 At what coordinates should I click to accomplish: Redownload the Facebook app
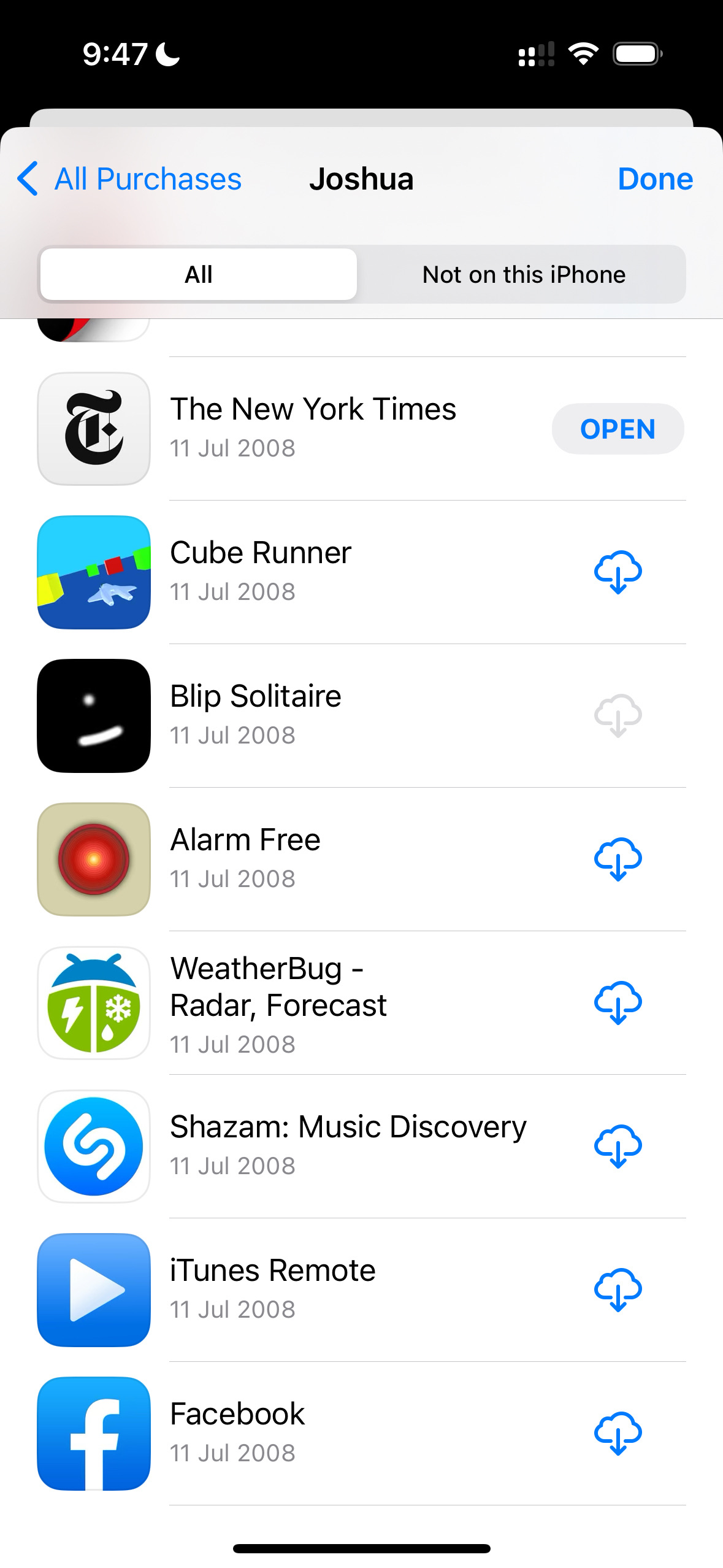618,1433
